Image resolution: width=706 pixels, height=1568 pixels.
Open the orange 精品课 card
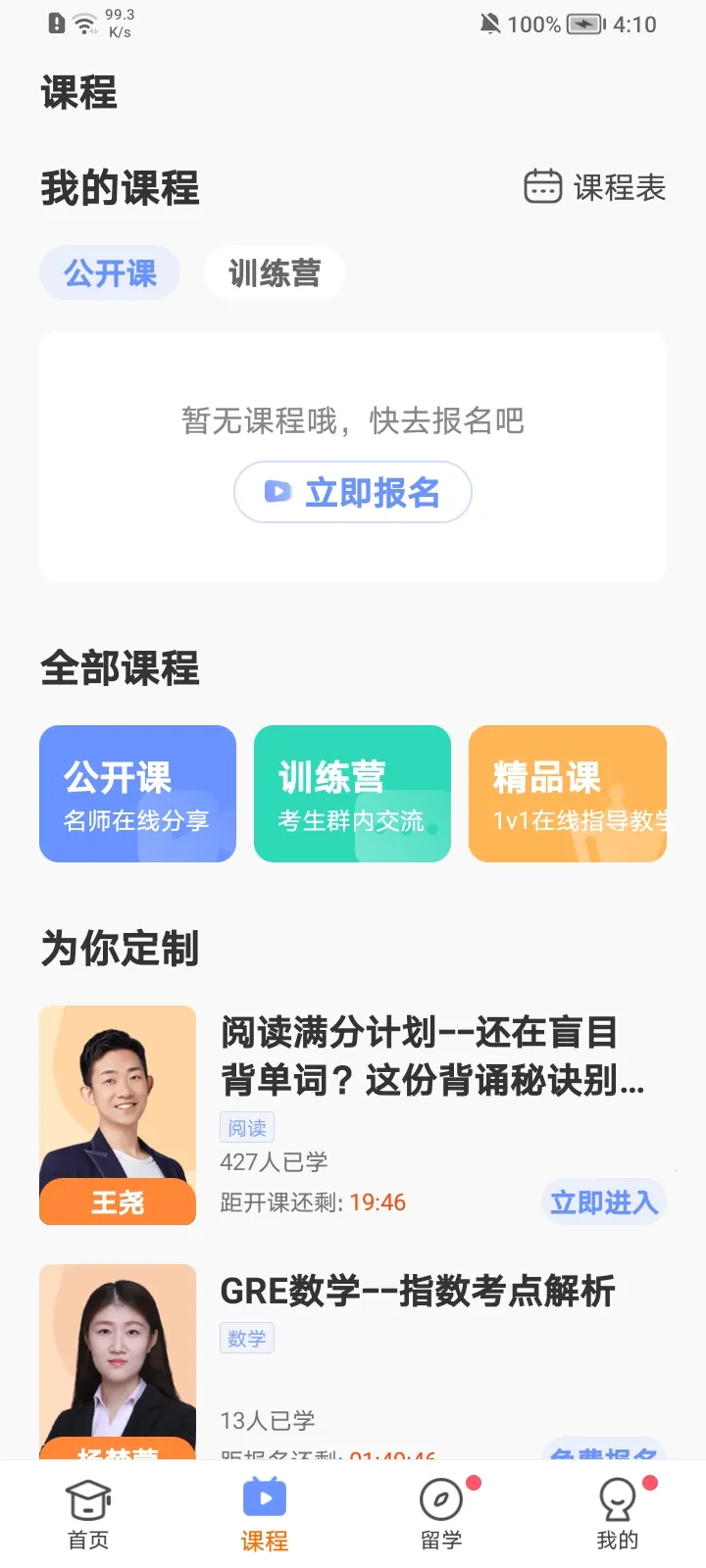567,794
